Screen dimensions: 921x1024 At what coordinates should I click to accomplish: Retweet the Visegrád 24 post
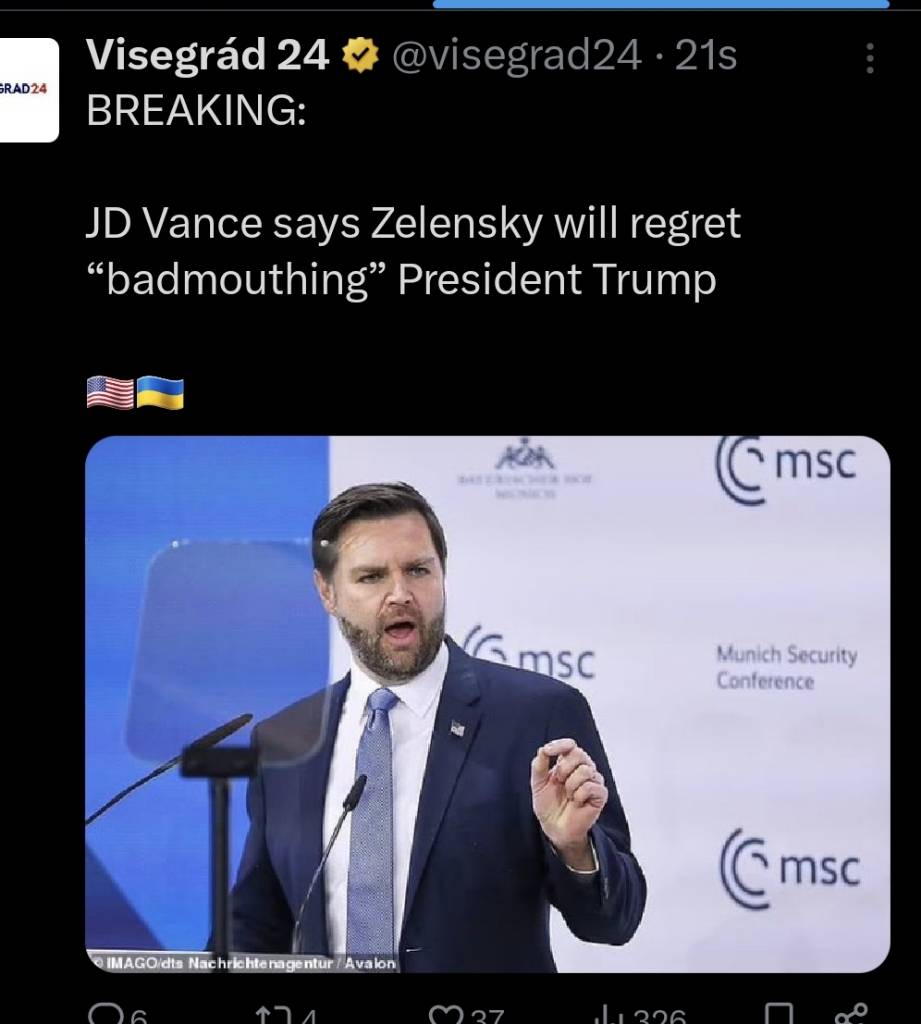(272, 1015)
